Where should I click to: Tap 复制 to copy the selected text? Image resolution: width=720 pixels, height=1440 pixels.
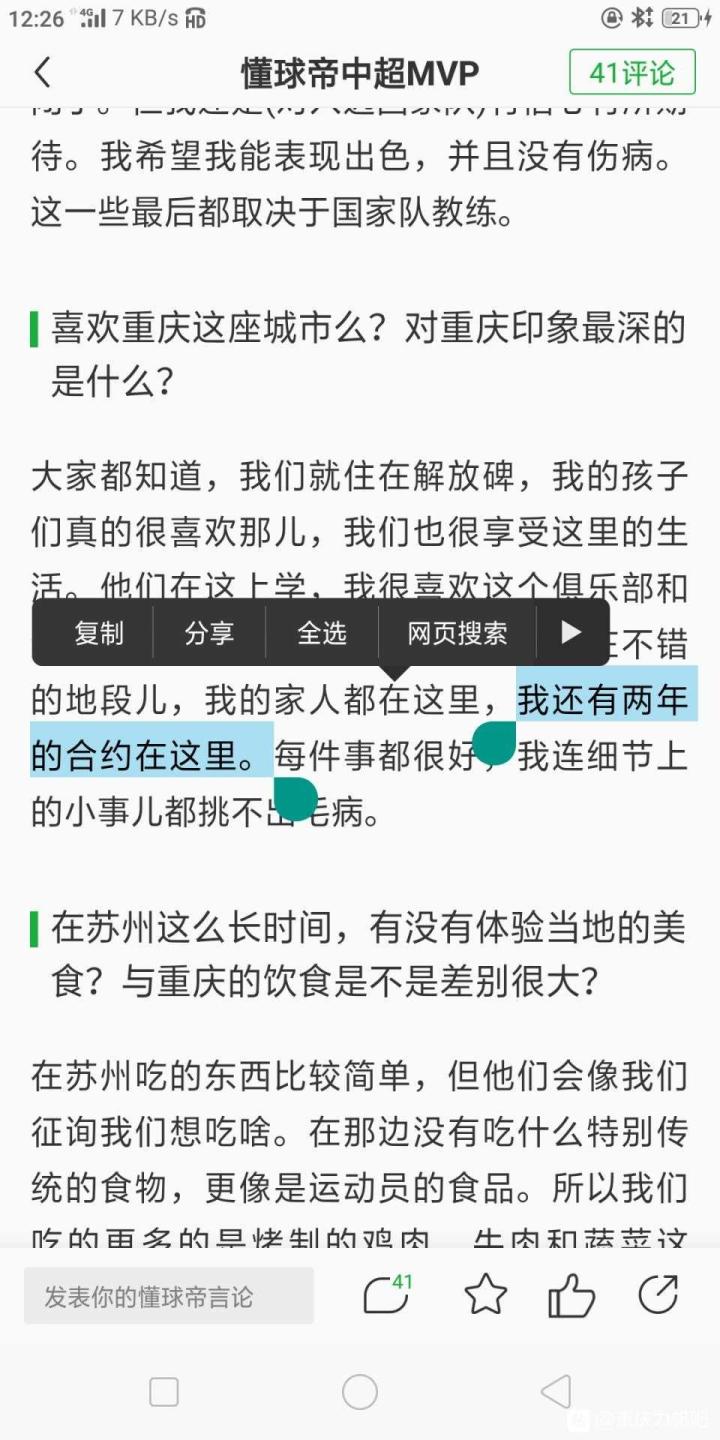coord(98,633)
